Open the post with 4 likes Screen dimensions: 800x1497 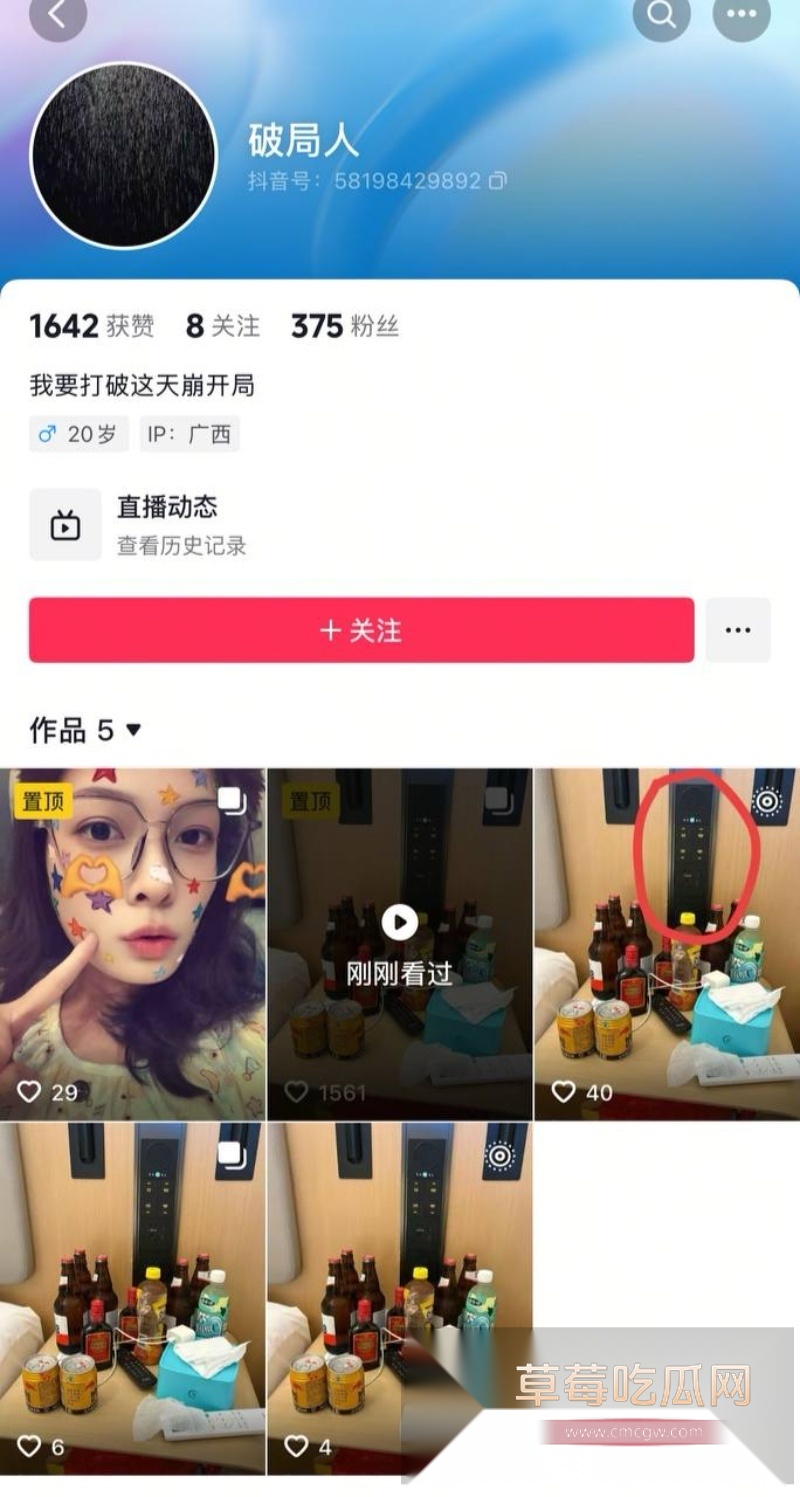(399, 1297)
